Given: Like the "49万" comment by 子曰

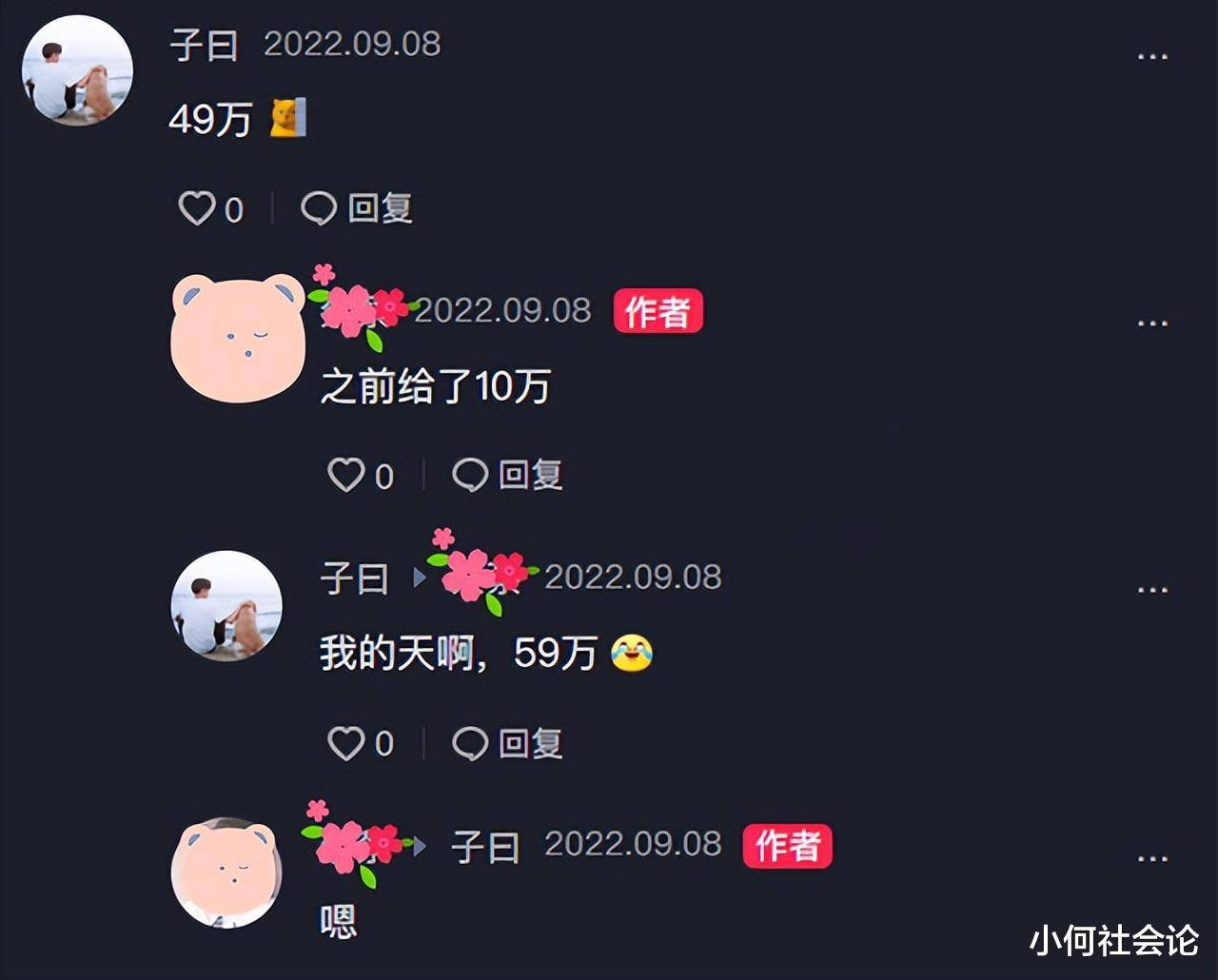Looking at the screenshot, I should pos(197,208).
